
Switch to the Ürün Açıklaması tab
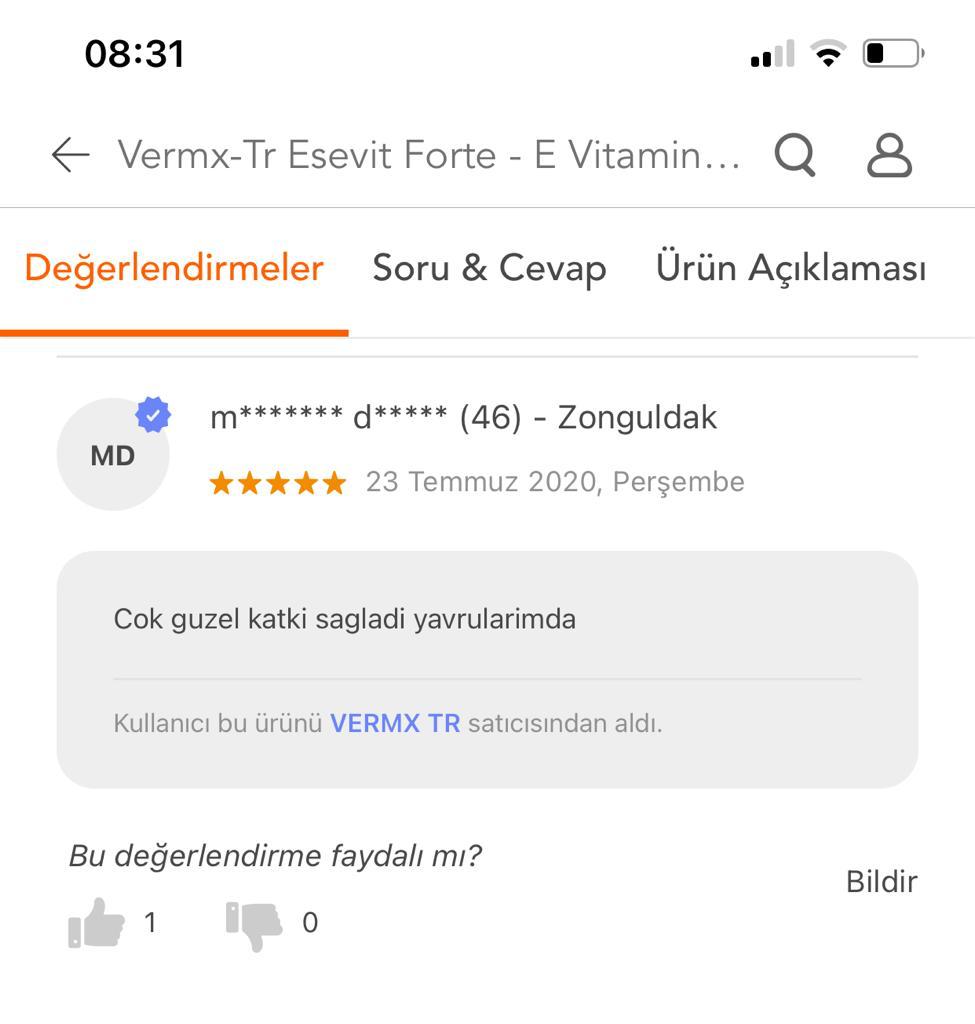click(790, 268)
